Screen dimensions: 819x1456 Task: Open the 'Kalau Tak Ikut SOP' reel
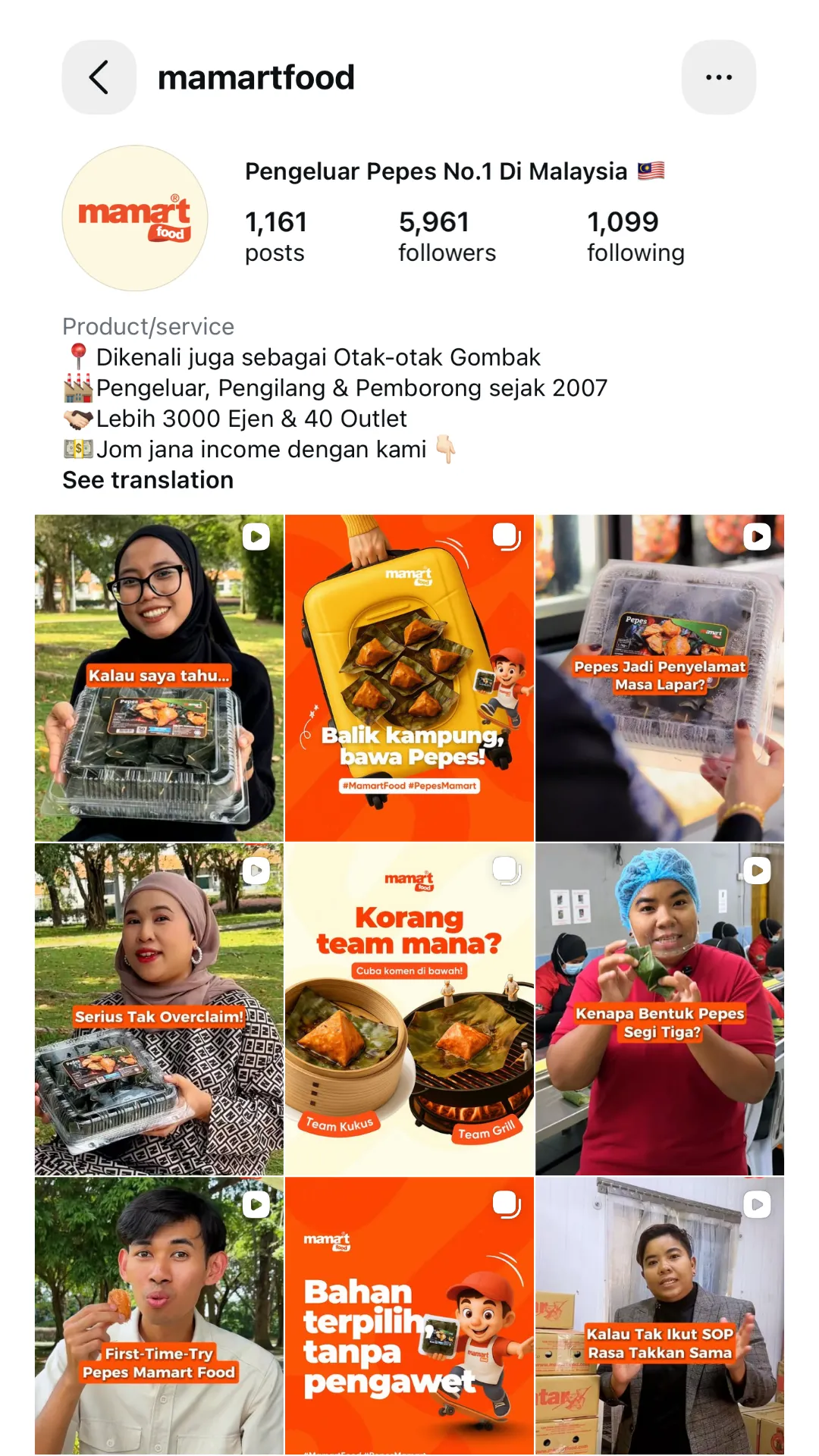(660, 1316)
